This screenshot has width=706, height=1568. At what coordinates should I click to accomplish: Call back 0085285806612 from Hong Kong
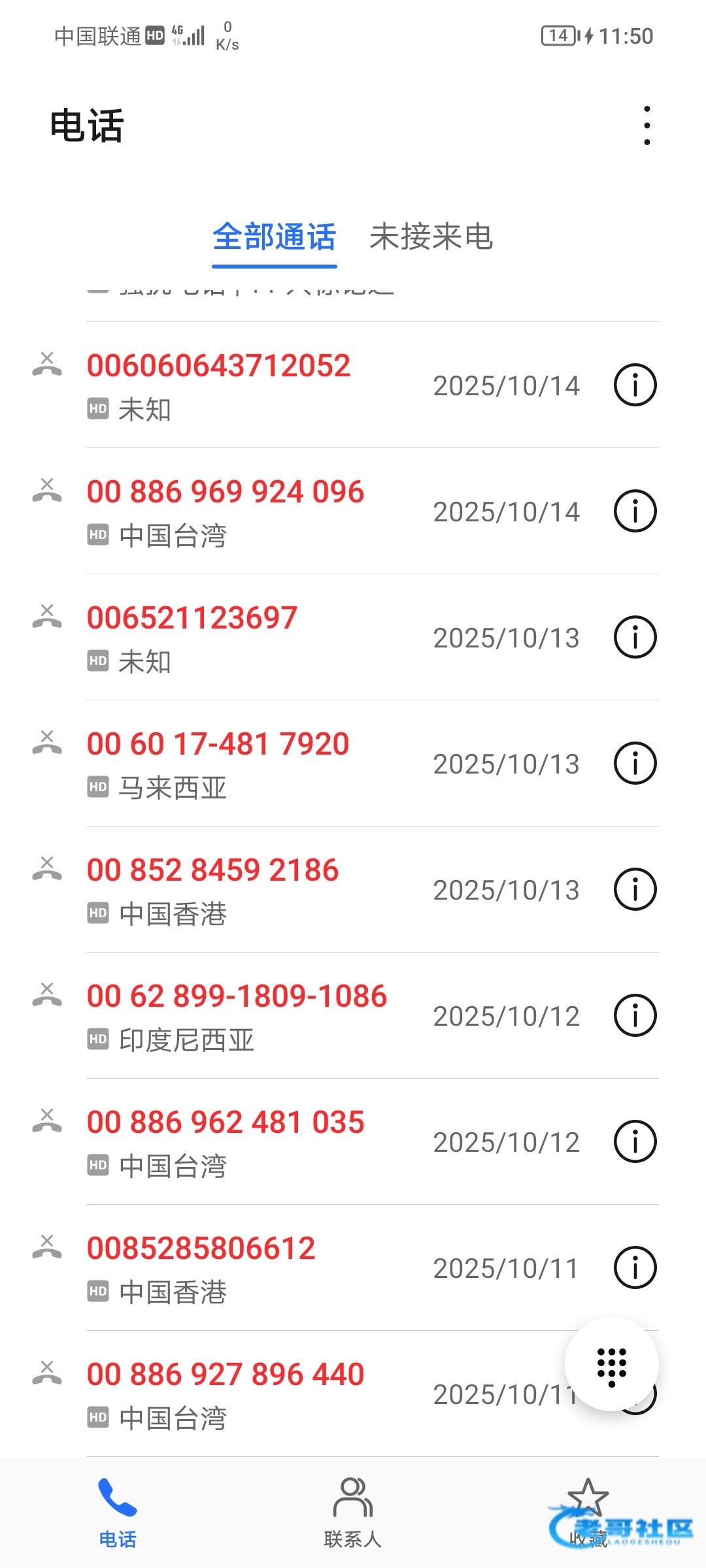coord(201,1249)
